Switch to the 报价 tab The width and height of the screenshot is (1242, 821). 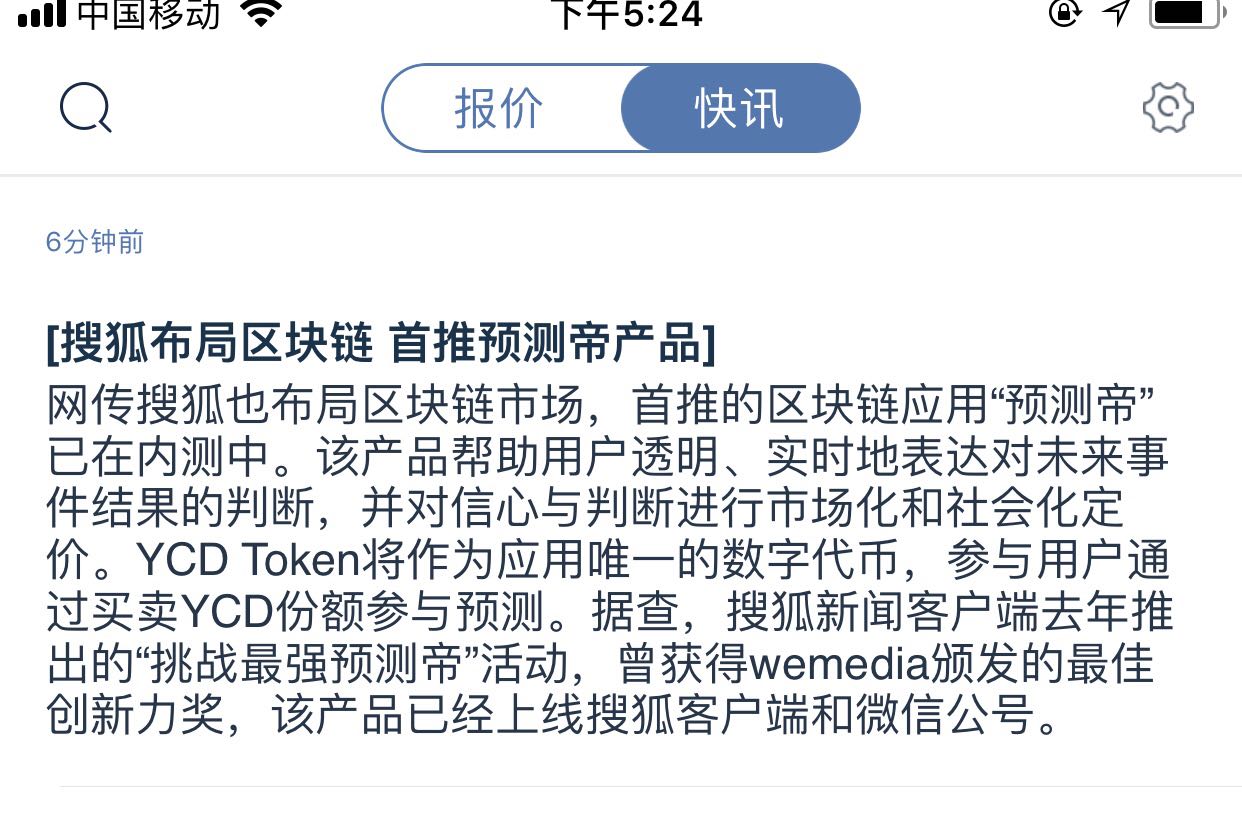click(x=500, y=108)
